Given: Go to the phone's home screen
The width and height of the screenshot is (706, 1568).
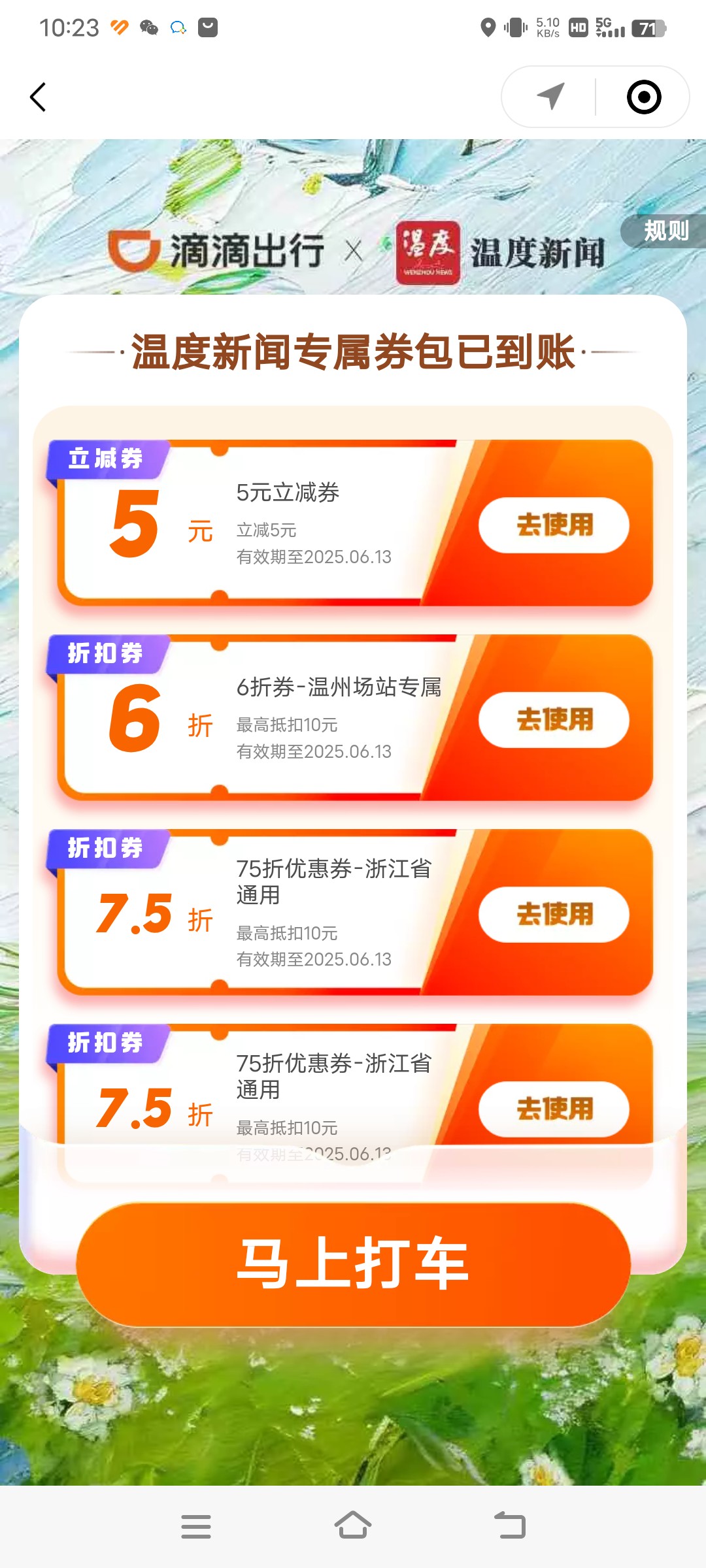Looking at the screenshot, I should (353, 1526).
